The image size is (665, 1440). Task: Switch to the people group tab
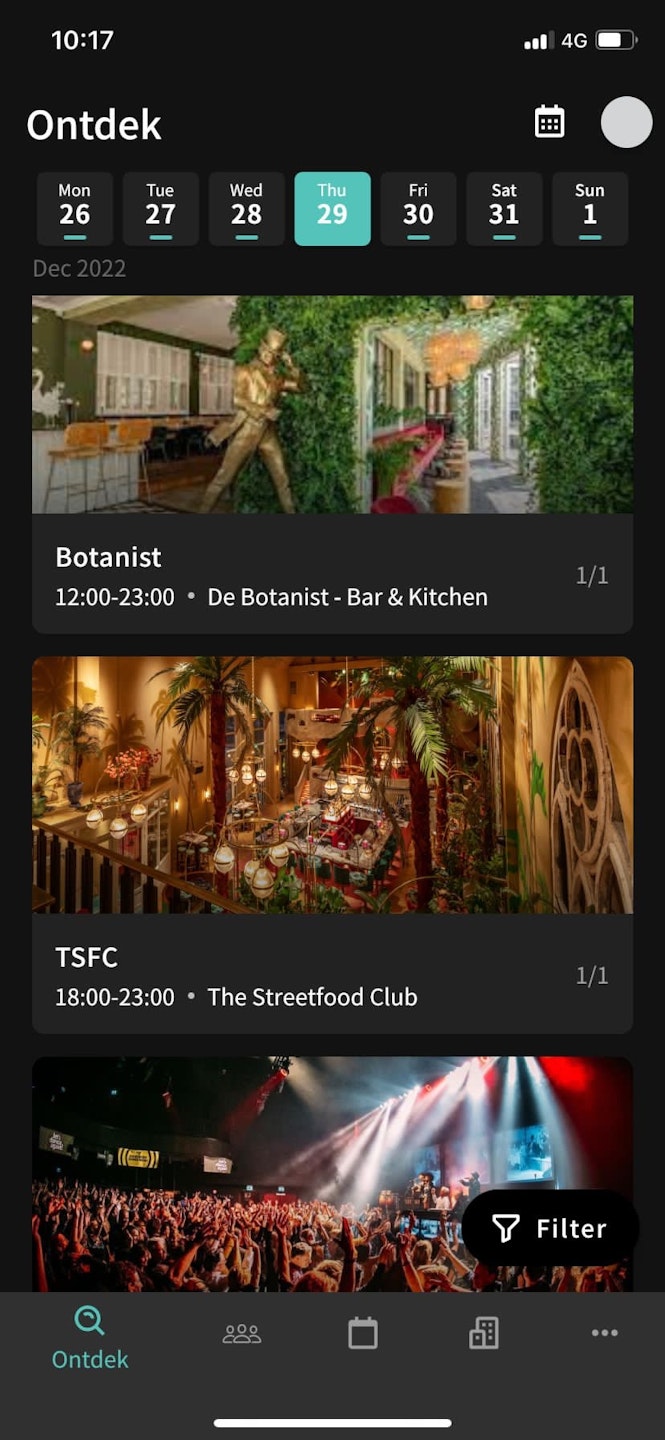(242, 1333)
